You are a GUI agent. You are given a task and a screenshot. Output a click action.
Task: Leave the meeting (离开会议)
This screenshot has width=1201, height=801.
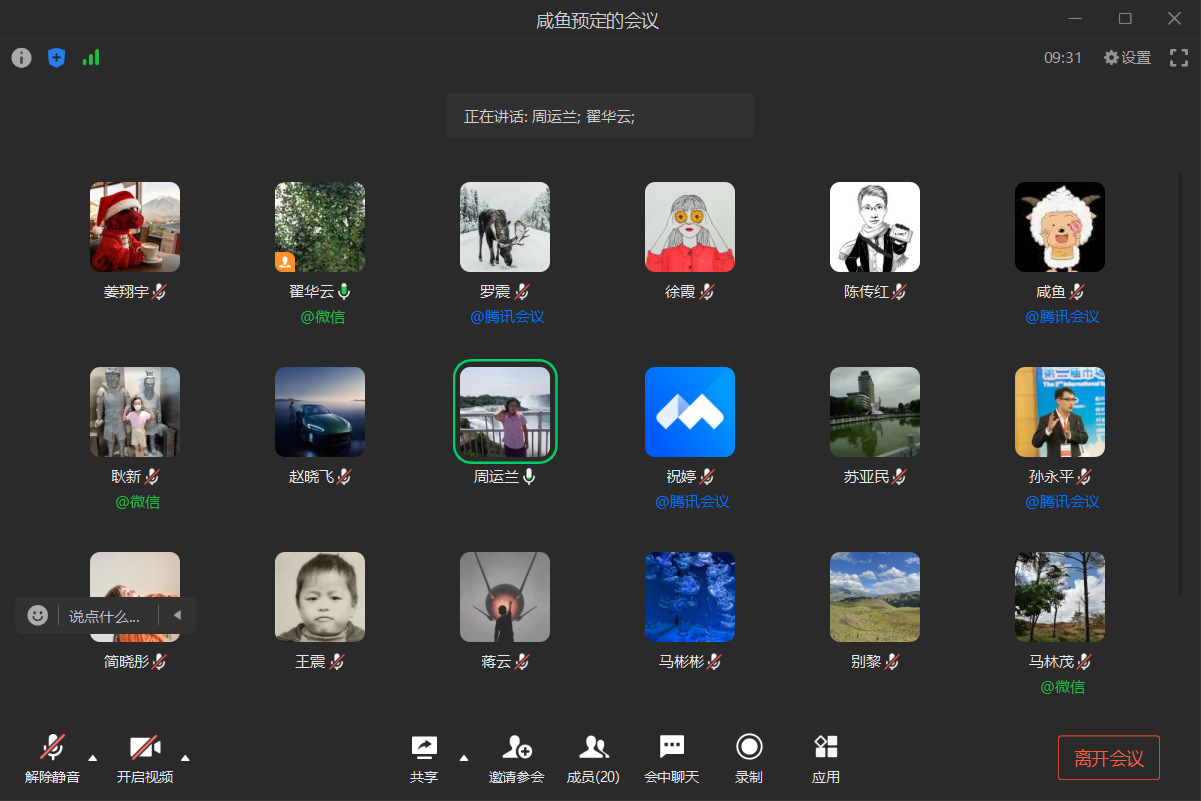tap(1108, 758)
